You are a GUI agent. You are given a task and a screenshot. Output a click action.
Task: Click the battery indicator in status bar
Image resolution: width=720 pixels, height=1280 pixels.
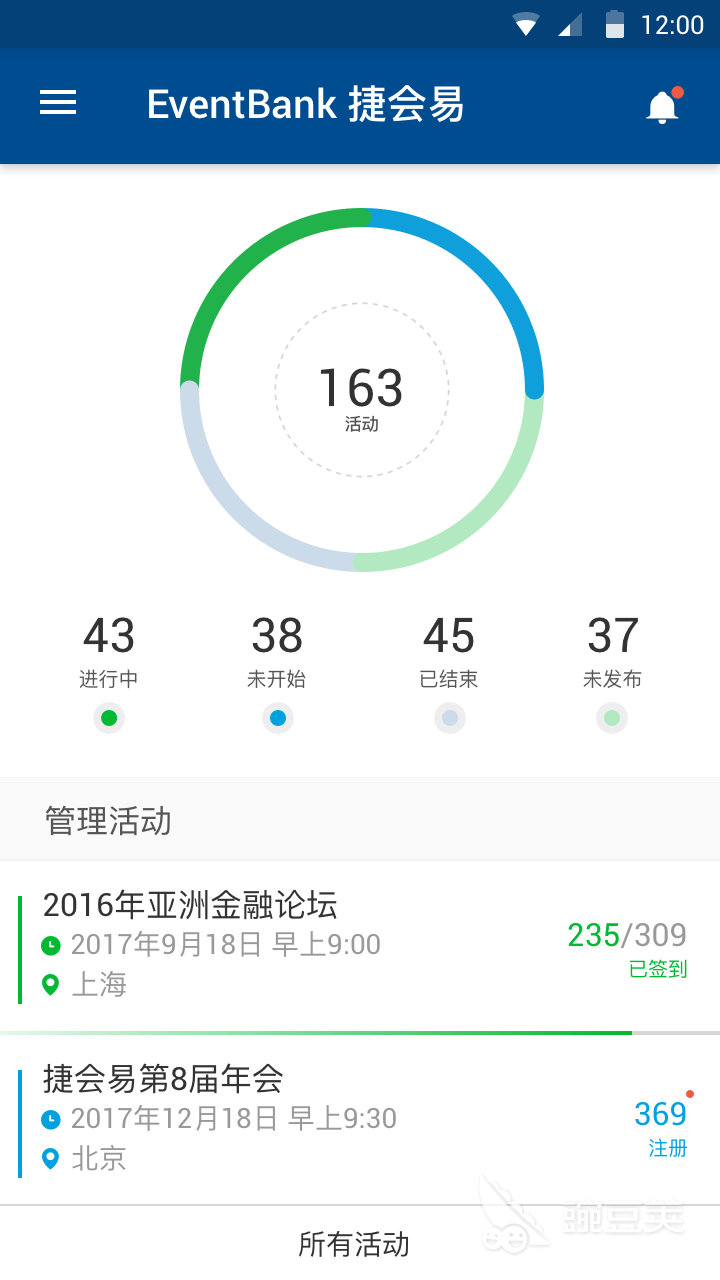pos(613,23)
